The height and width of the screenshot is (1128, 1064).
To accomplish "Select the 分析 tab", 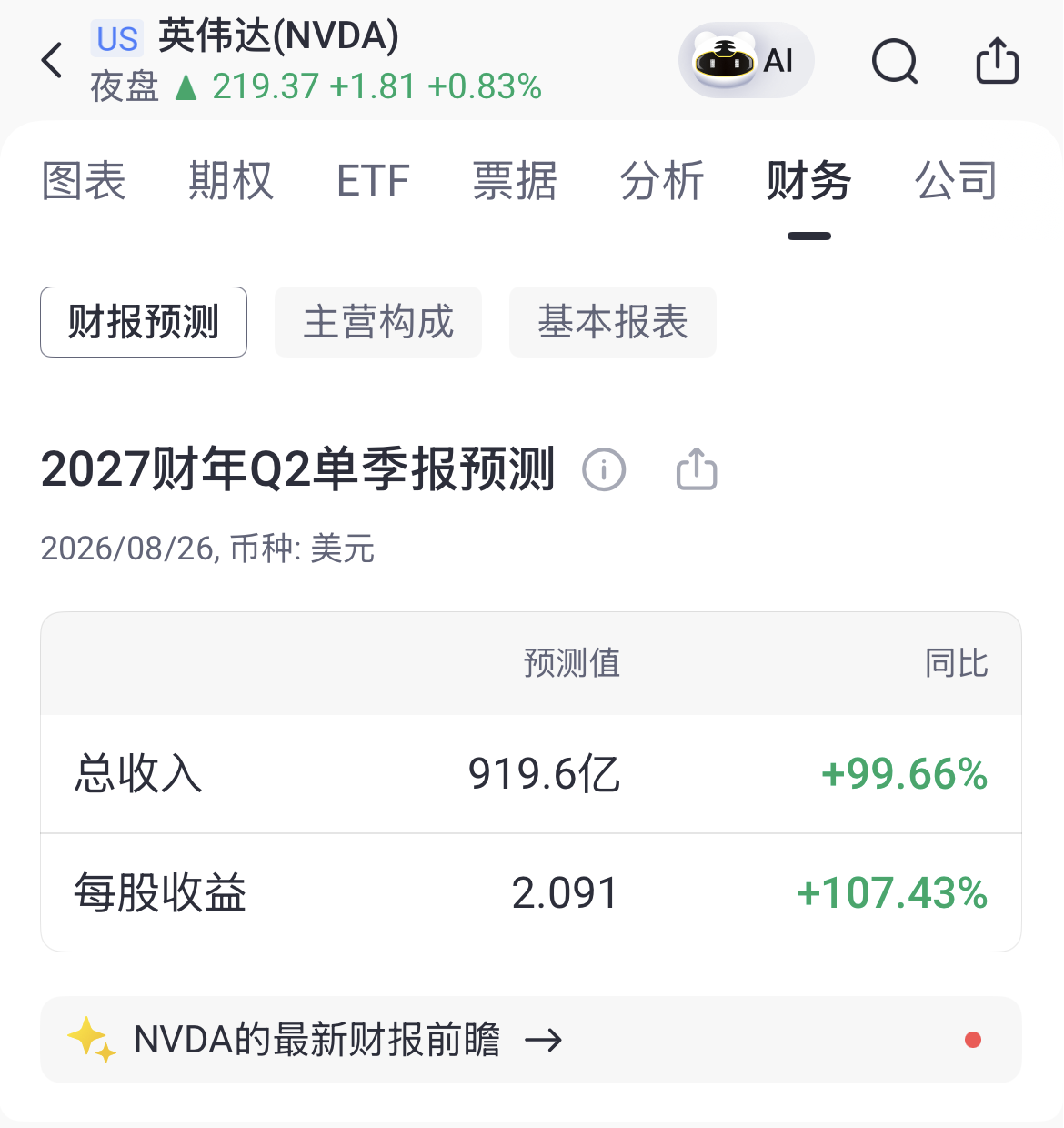I will 662,180.
